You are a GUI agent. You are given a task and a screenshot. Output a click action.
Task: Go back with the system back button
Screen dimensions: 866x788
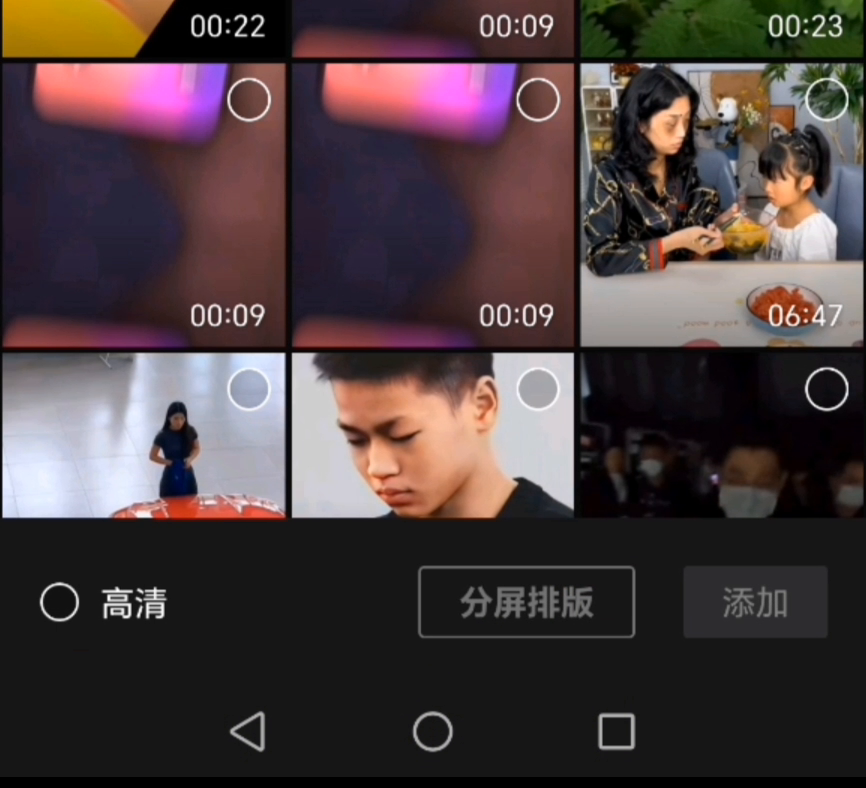click(x=248, y=731)
